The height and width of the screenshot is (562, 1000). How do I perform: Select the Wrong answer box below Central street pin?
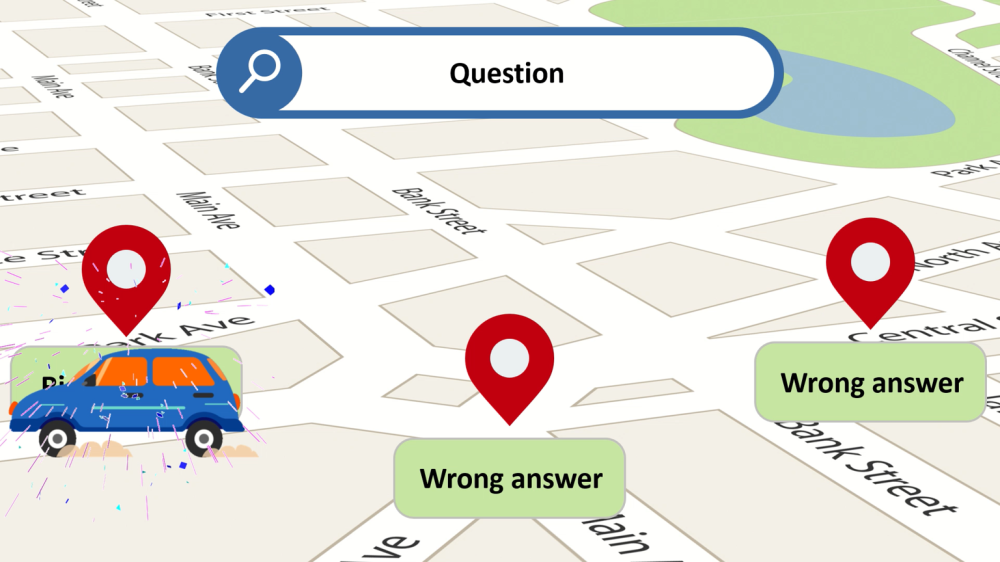click(871, 382)
